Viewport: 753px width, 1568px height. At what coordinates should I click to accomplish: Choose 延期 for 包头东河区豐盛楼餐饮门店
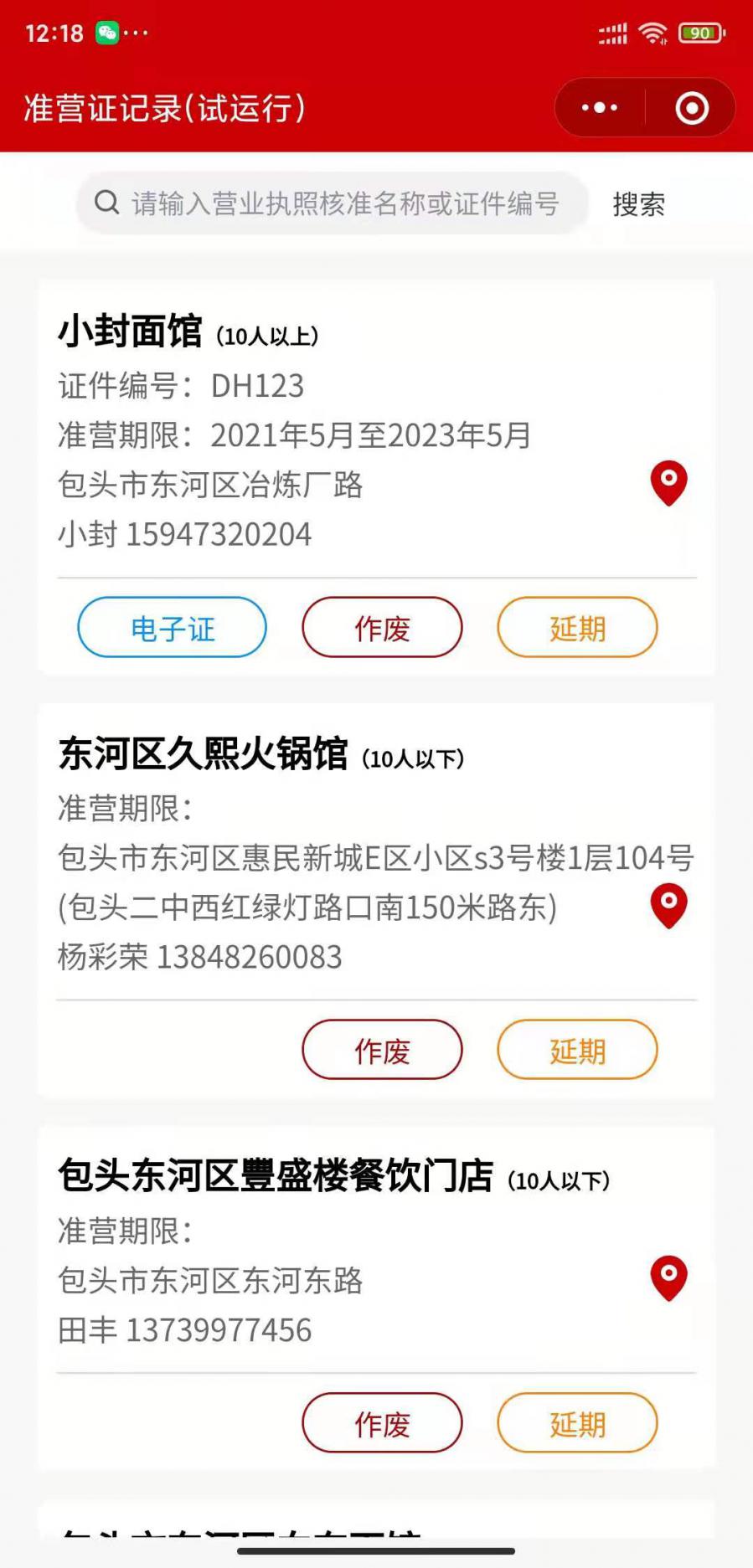(x=577, y=1423)
